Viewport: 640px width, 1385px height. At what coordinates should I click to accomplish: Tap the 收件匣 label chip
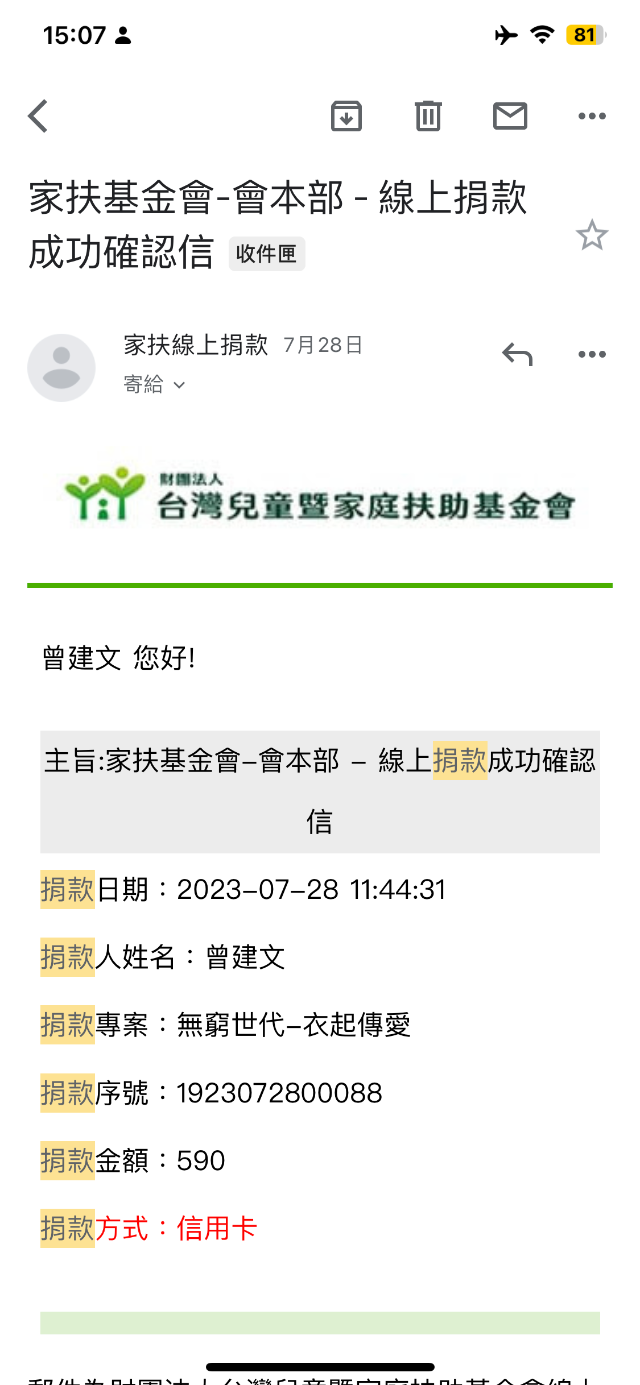[x=266, y=254]
